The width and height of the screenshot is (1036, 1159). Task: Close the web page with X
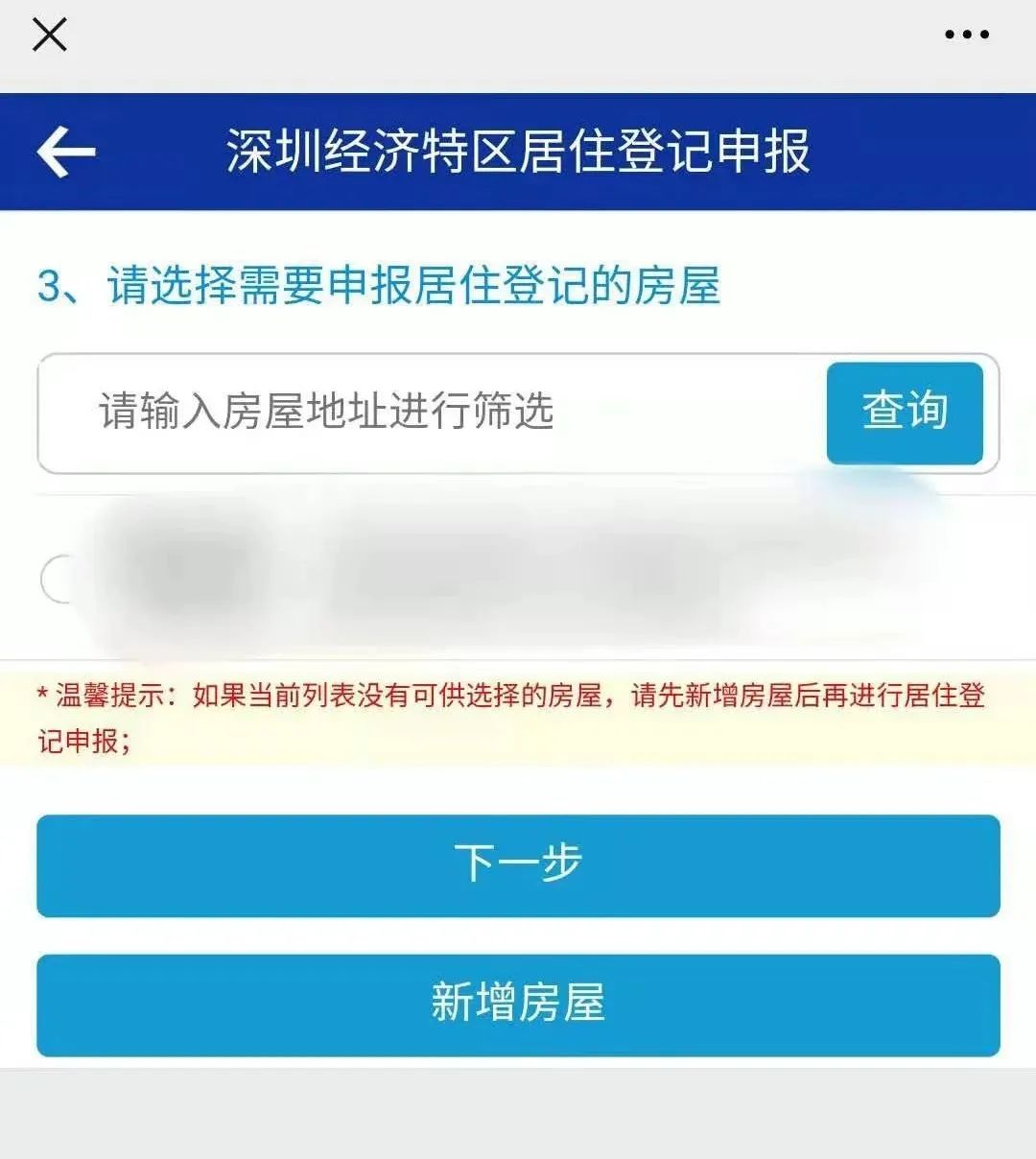(x=50, y=35)
